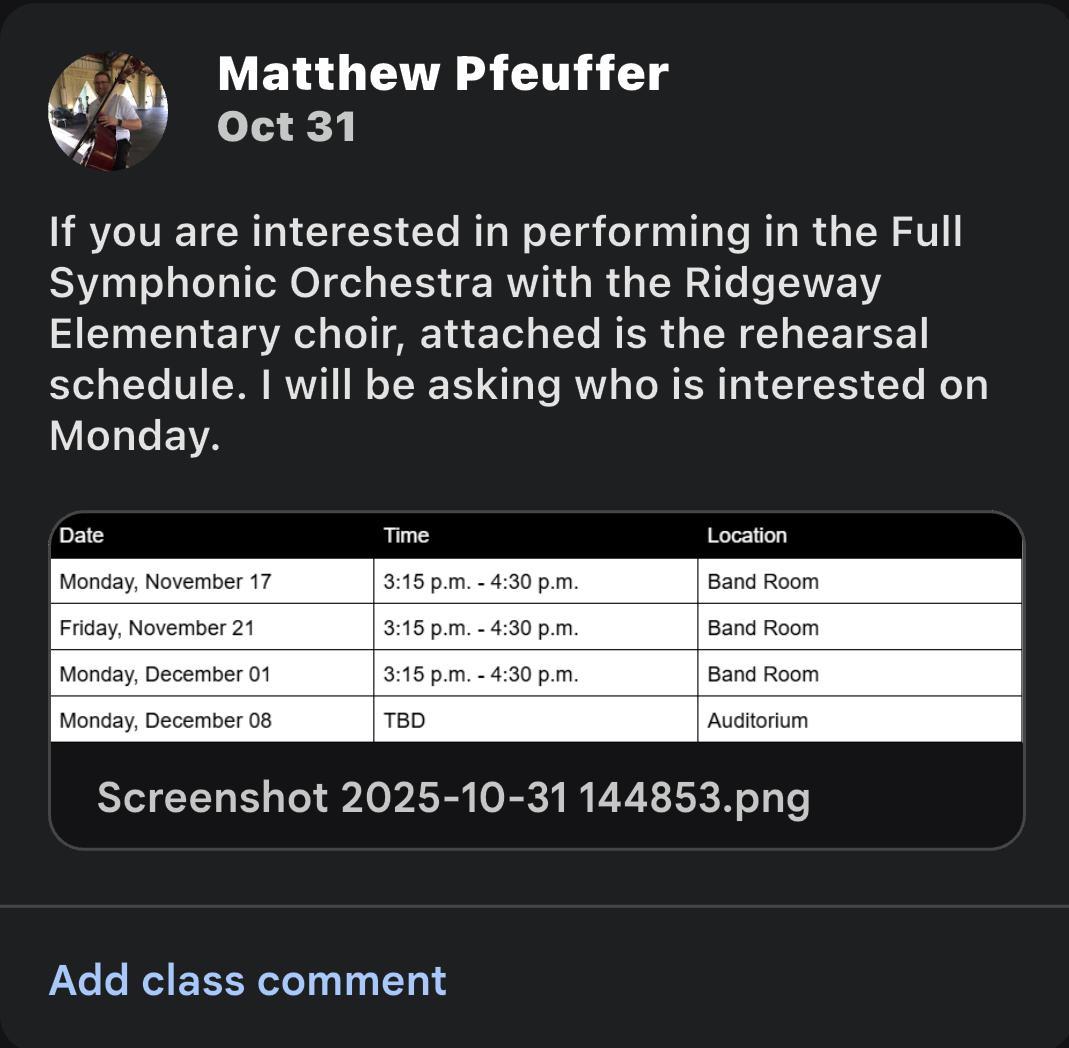Add a class comment
1069x1048 pixels.
point(248,980)
